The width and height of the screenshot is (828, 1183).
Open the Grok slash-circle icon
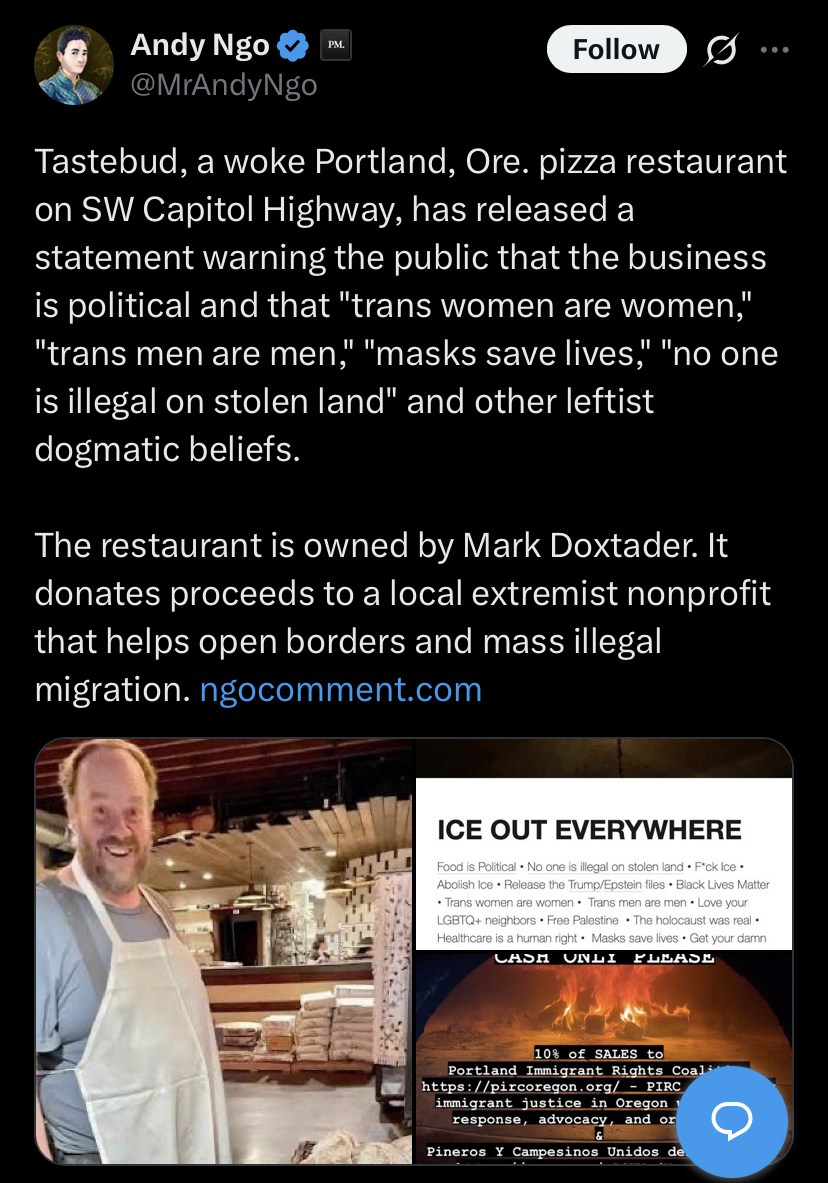coord(719,49)
